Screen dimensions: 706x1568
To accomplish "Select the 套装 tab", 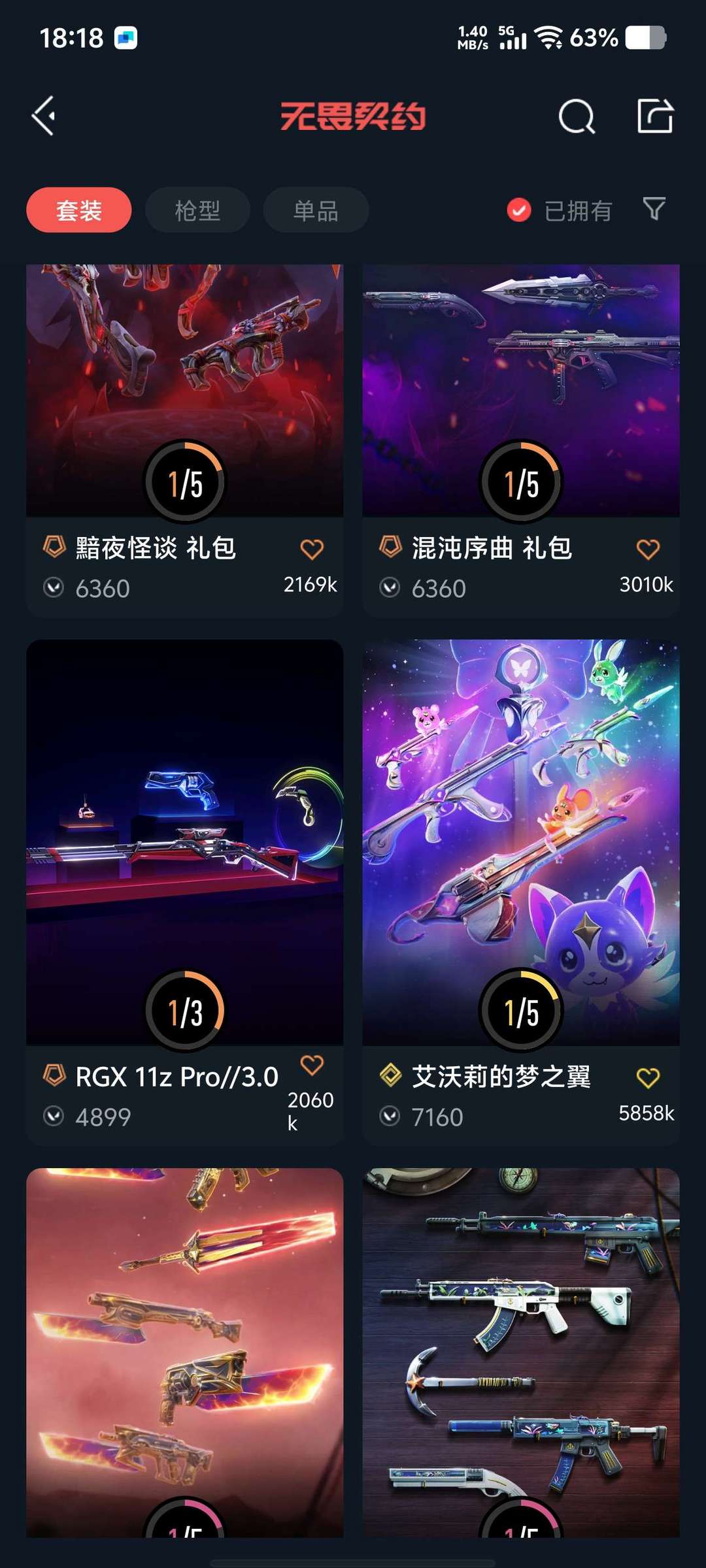I will tap(79, 210).
